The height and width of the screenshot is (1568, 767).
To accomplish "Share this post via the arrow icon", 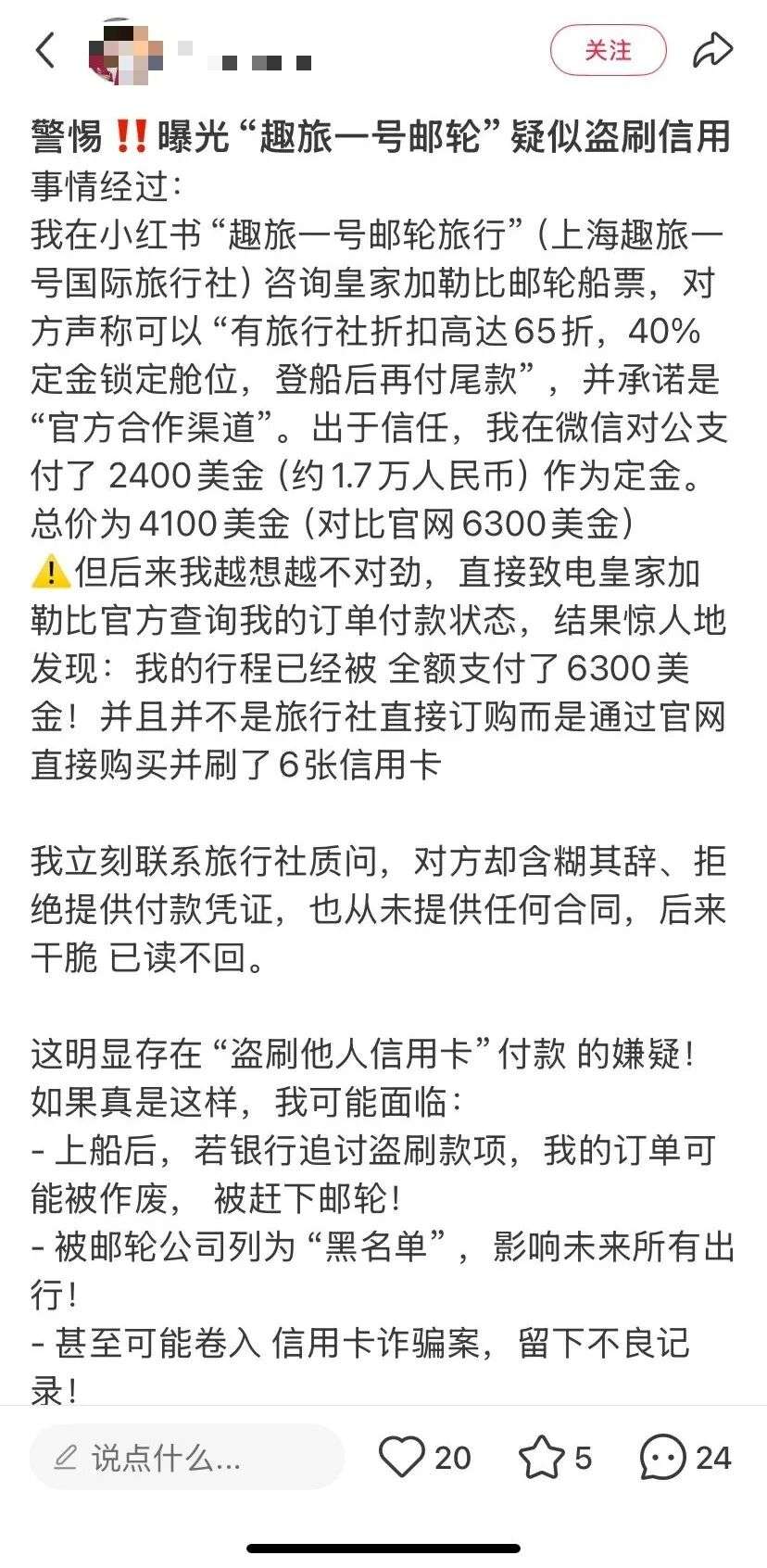I will [712, 50].
